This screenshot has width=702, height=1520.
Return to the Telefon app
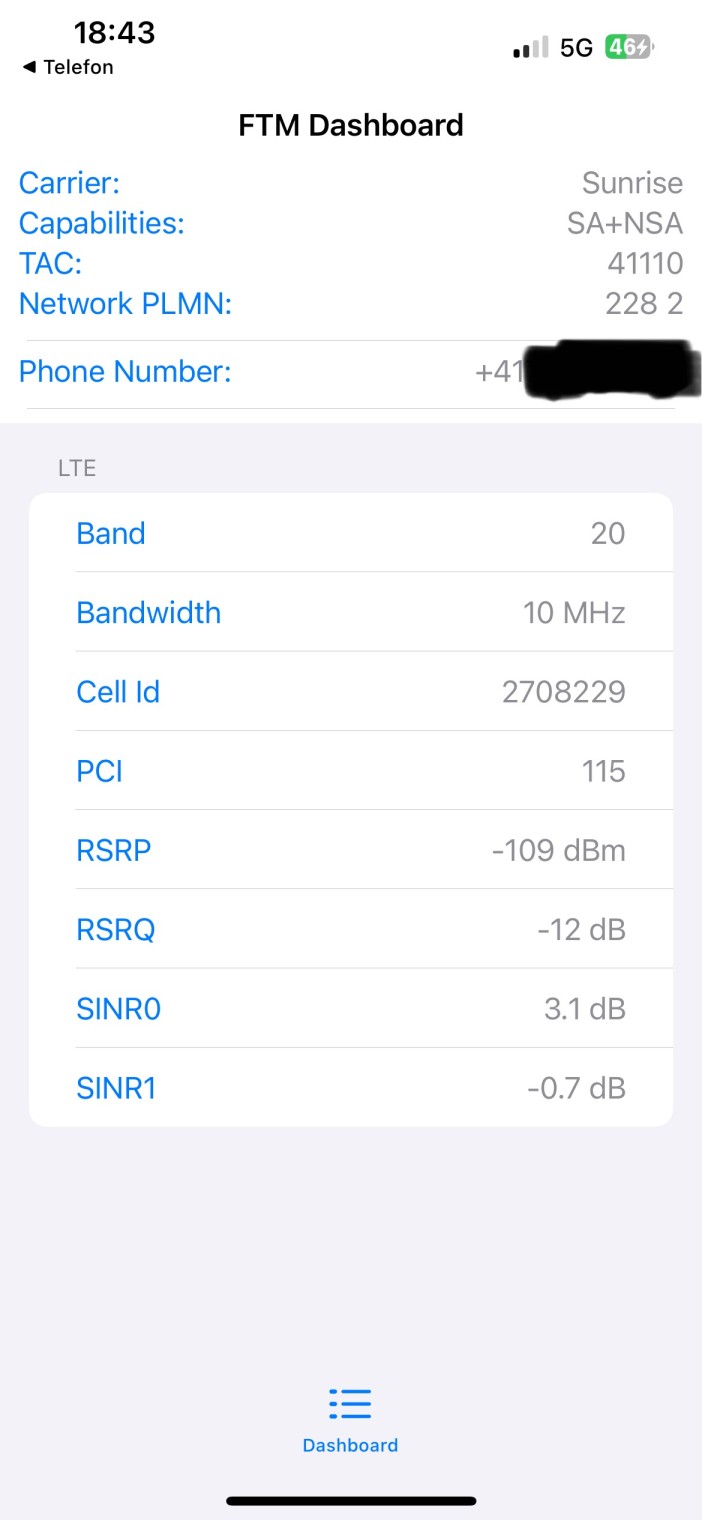pyautogui.click(x=67, y=67)
